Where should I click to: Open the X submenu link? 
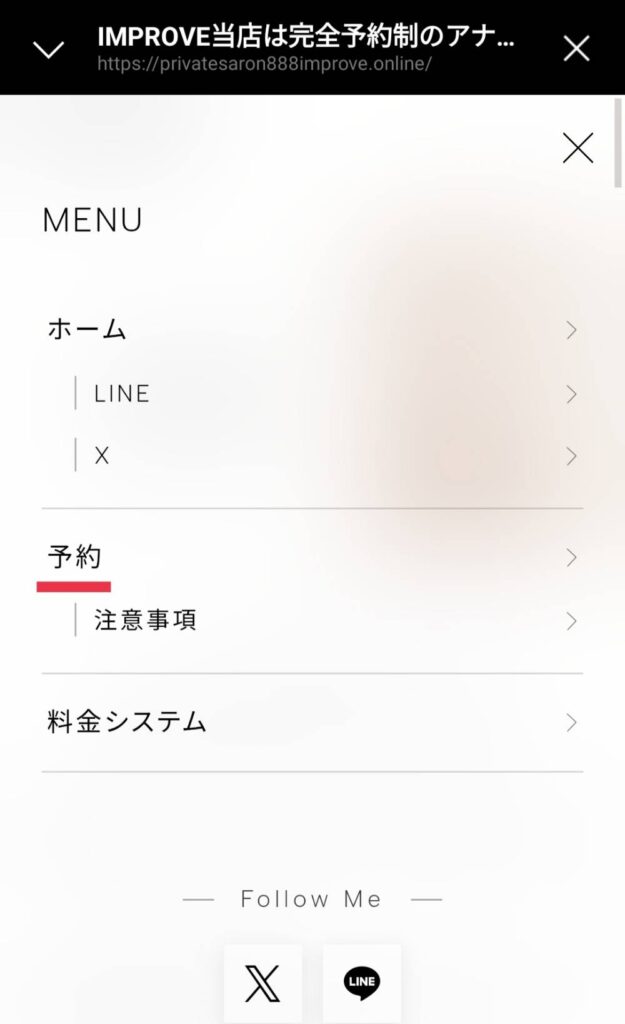pos(102,456)
